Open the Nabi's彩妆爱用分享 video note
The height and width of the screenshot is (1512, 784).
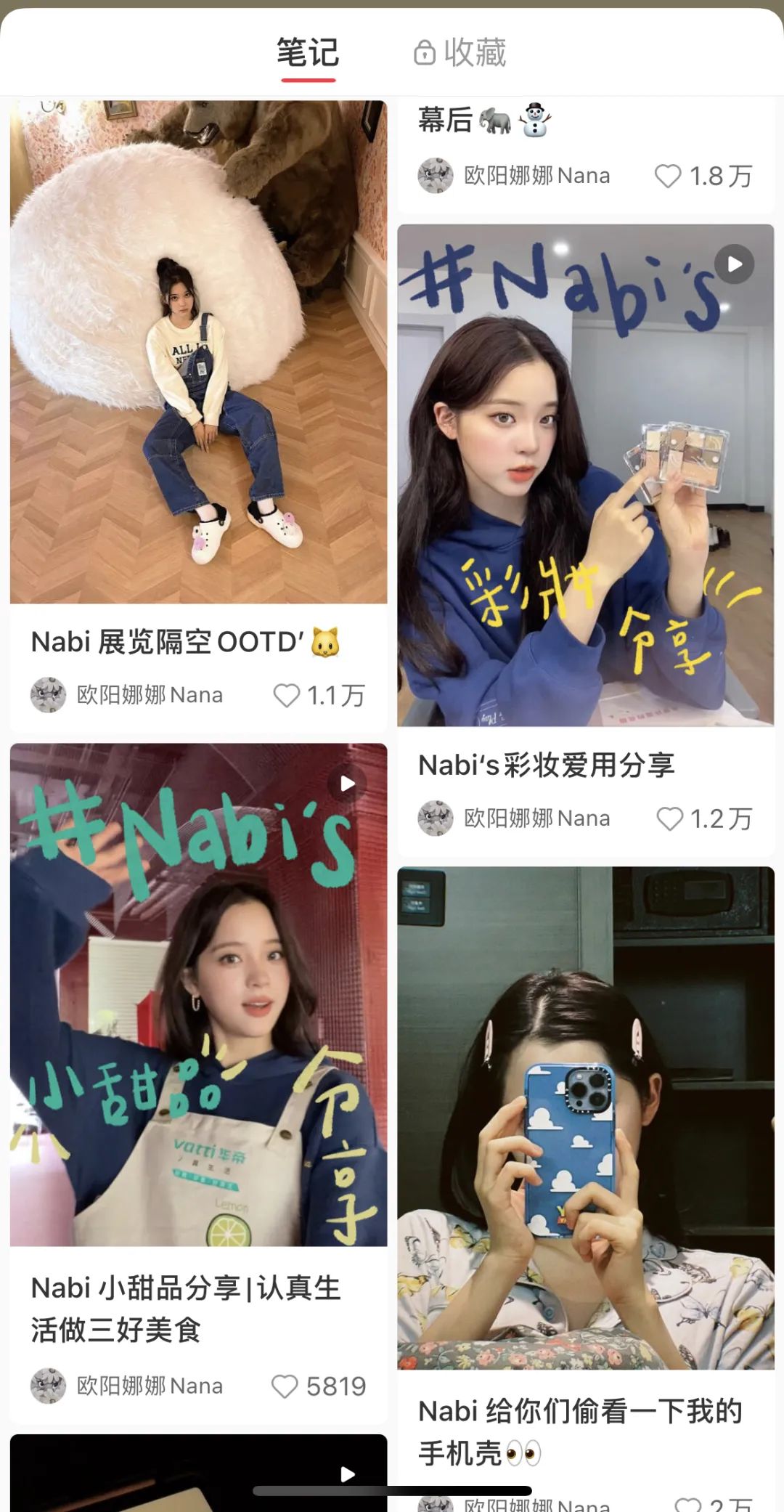tap(585, 476)
